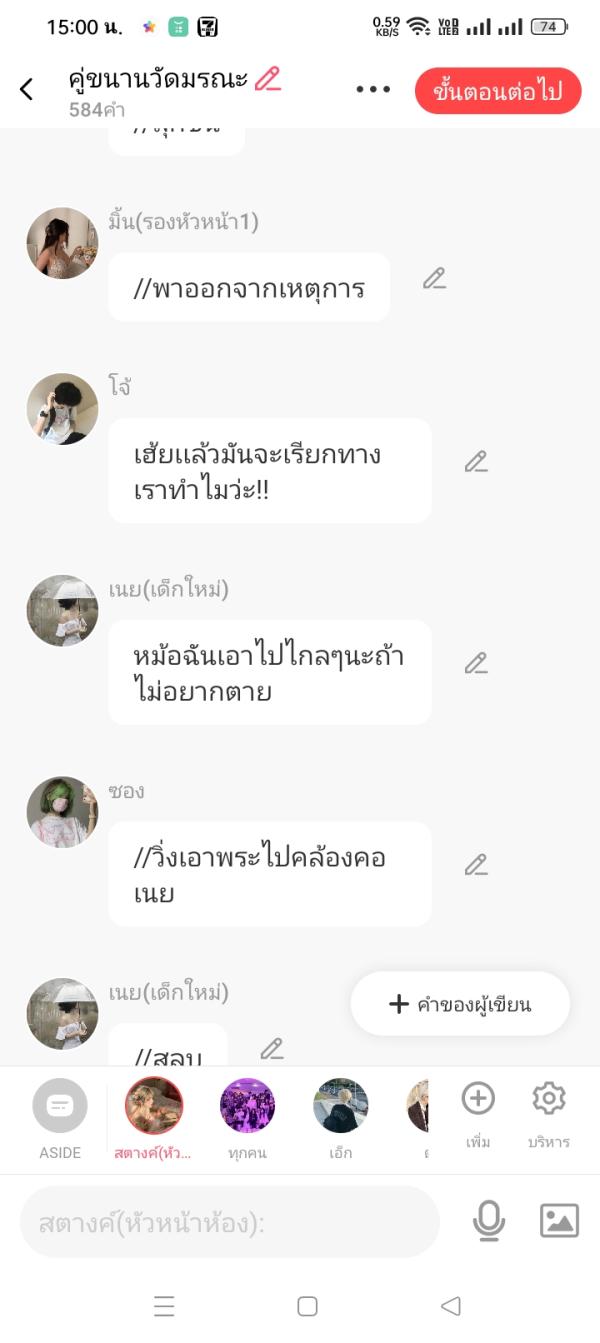
Task: Record voice with the microphone icon
Action: pyautogui.click(x=489, y=1221)
